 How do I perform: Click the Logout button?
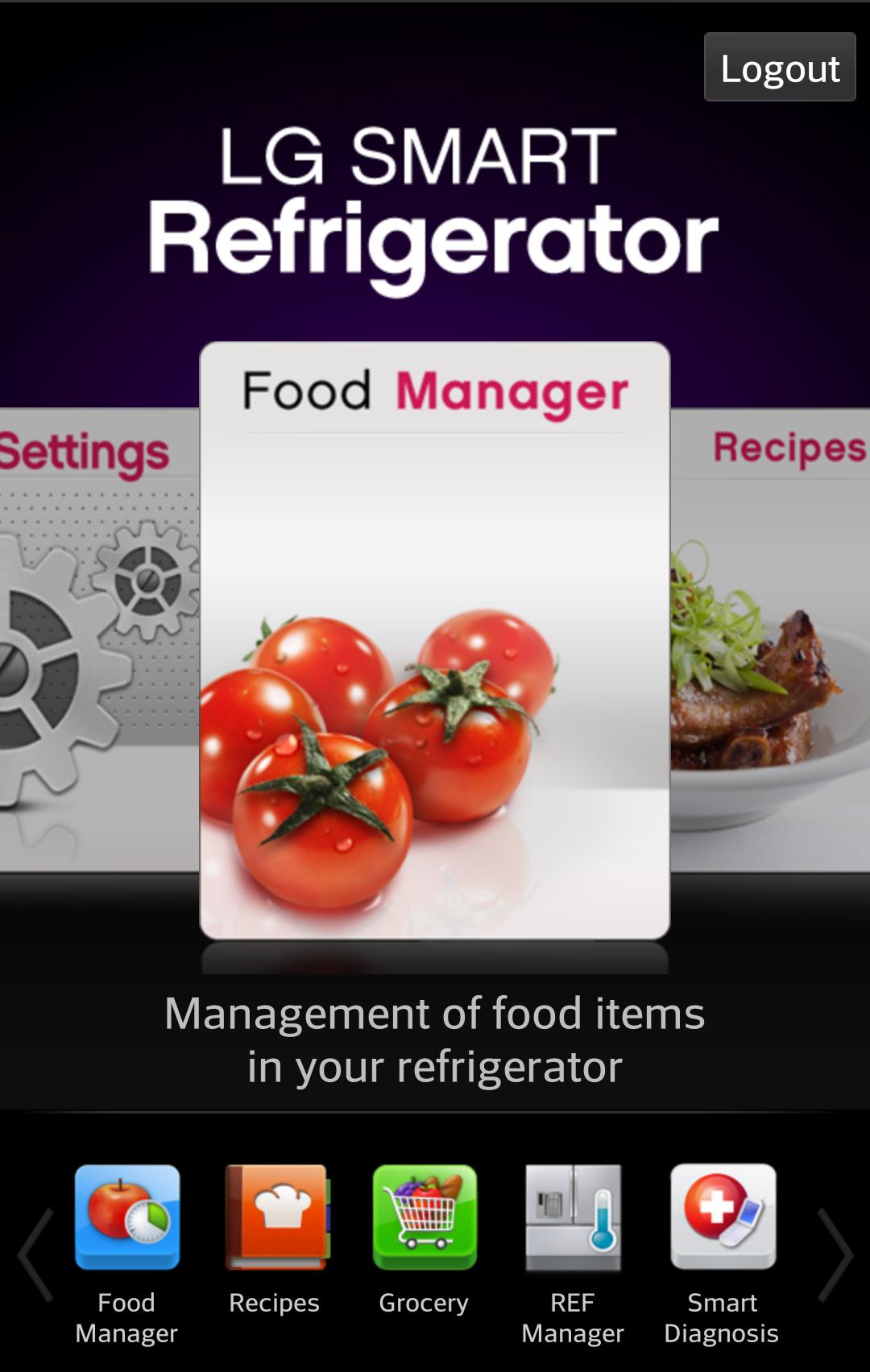778,67
